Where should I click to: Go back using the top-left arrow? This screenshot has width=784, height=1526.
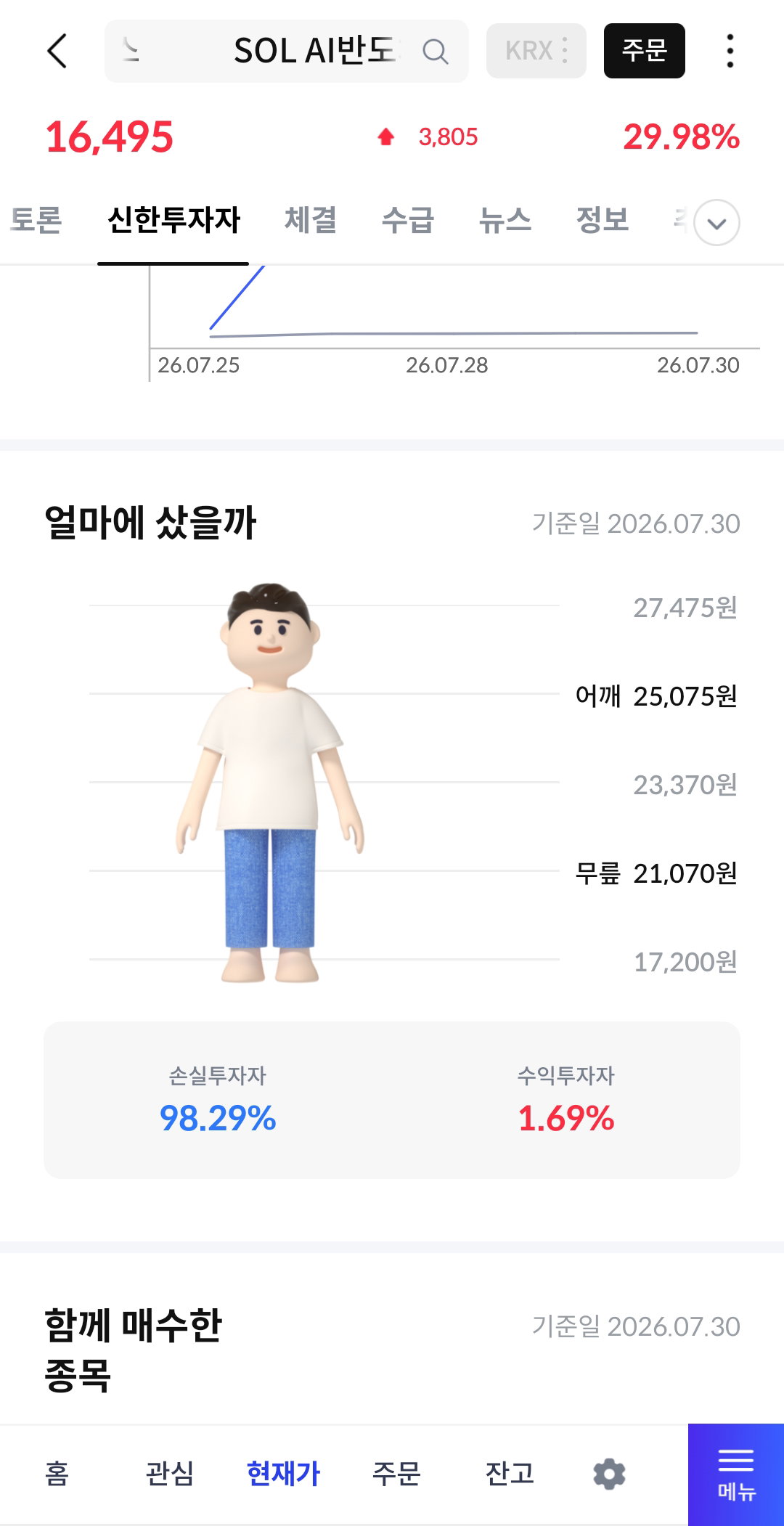point(57,51)
